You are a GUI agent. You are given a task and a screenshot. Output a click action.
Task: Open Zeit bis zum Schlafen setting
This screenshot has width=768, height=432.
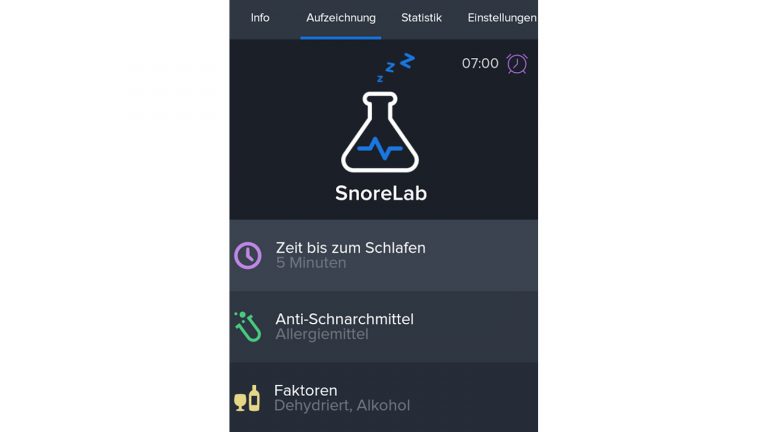pos(383,255)
